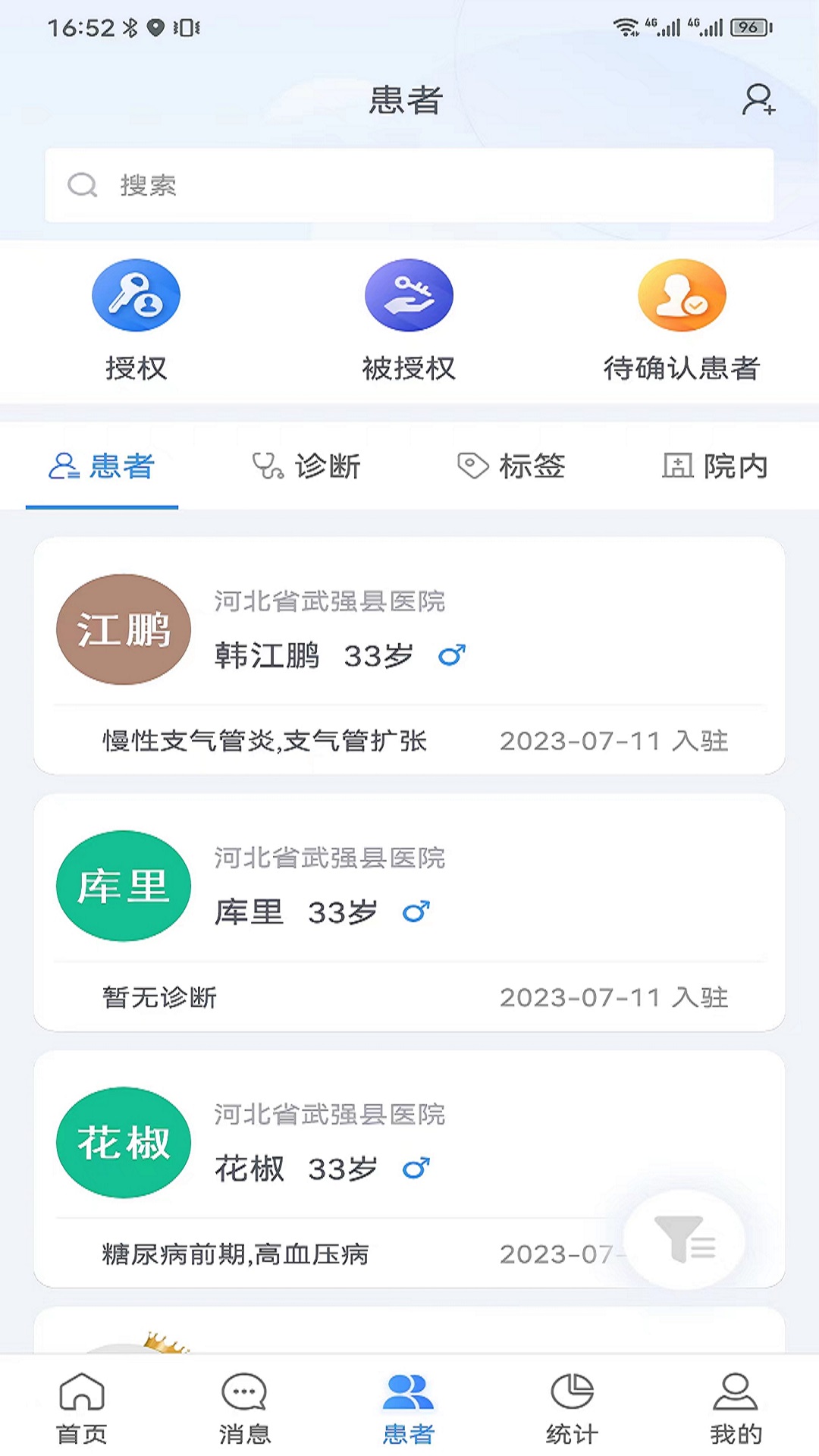
Task: Open the 搜索 search field
Action: 409,186
